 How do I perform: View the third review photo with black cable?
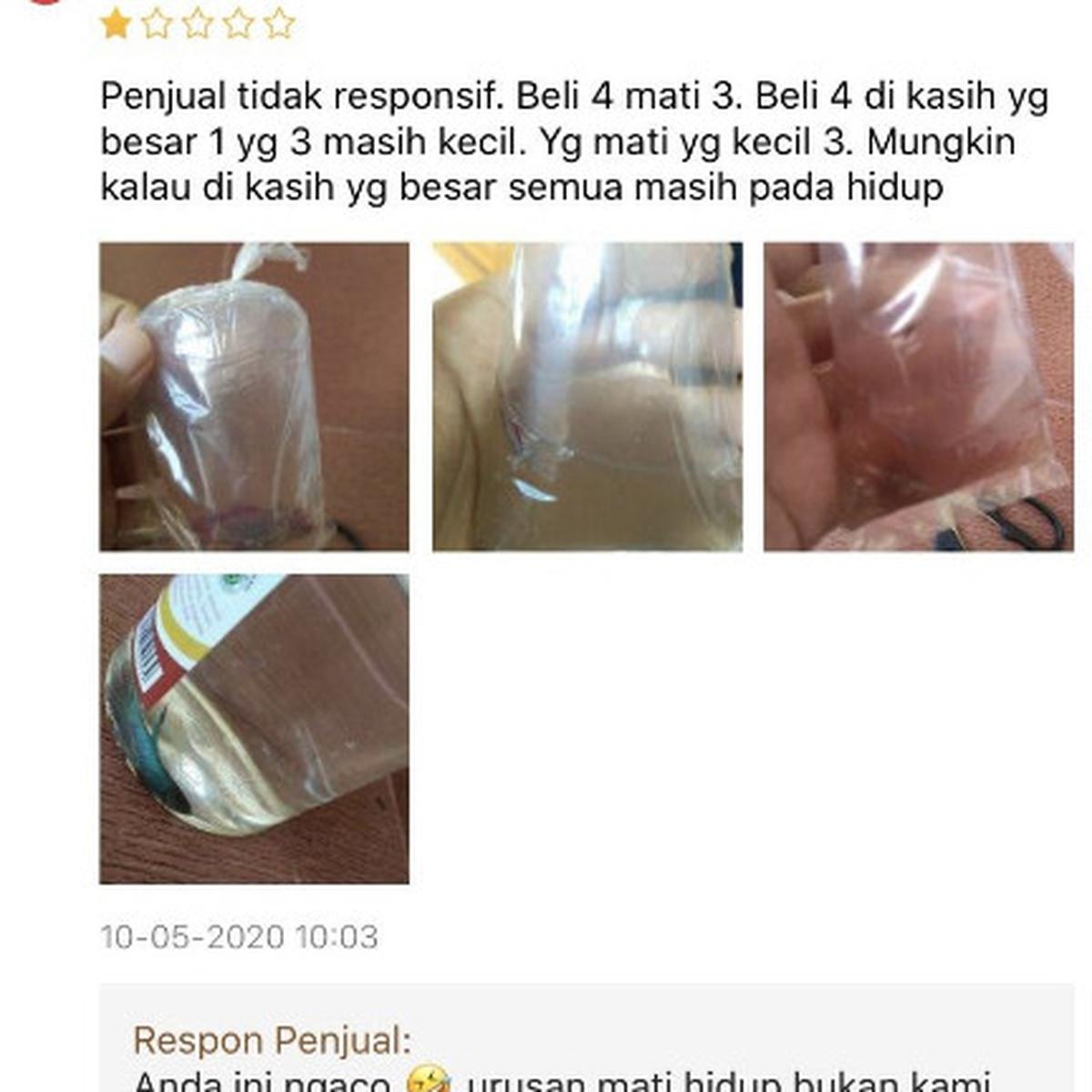tap(918, 397)
